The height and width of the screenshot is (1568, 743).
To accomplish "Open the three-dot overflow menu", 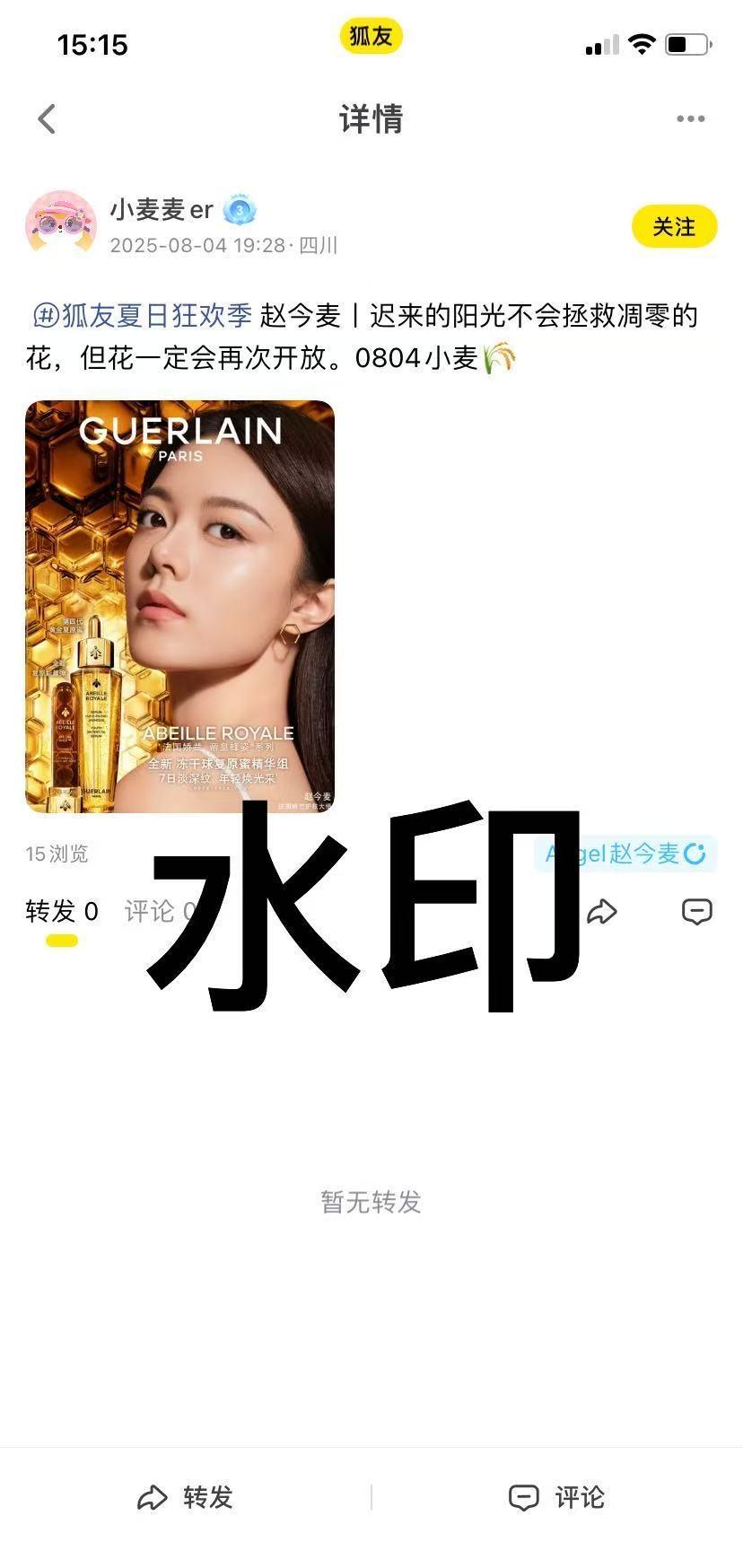I will click(x=690, y=118).
